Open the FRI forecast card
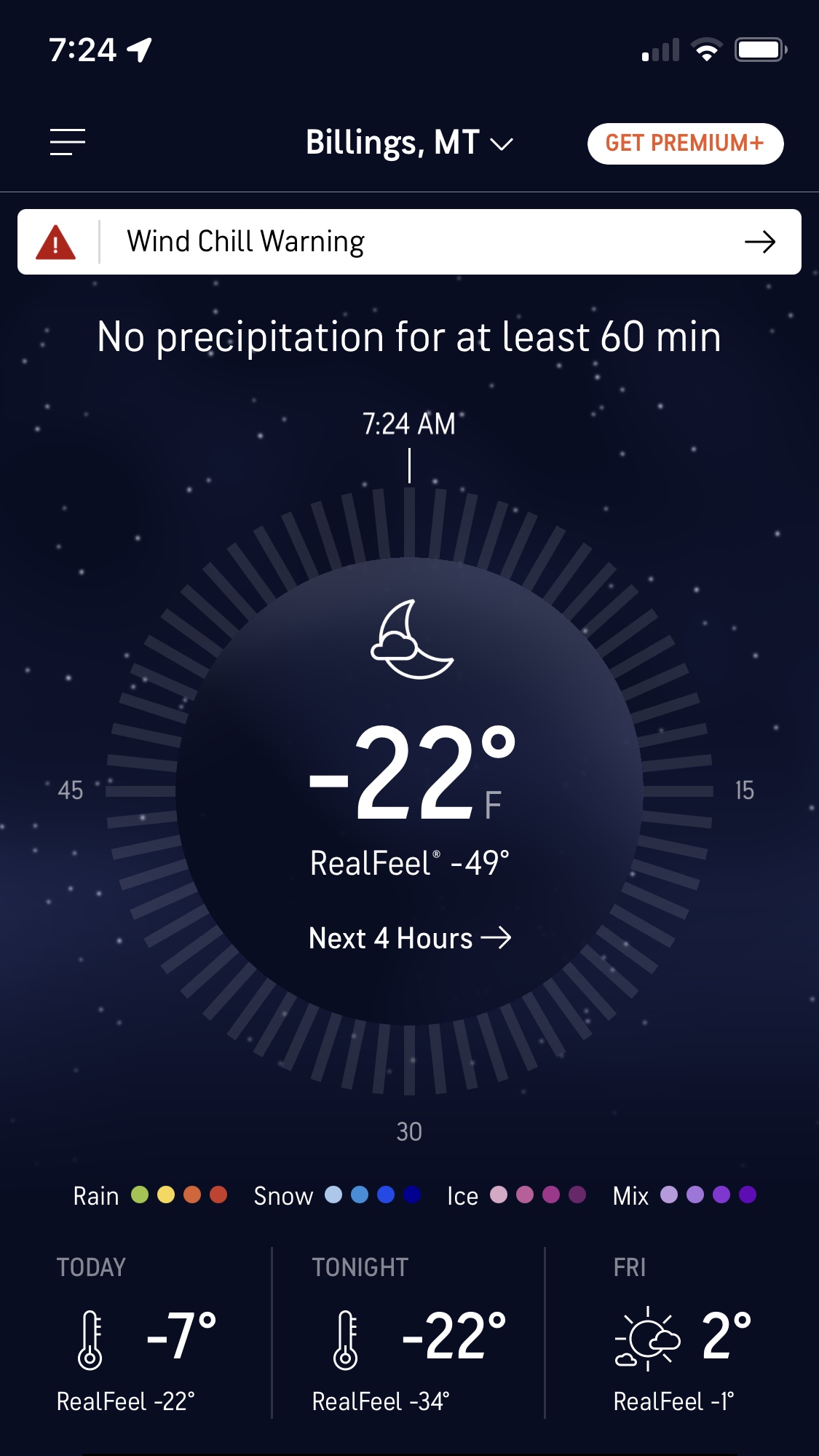Image resolution: width=819 pixels, height=1456 pixels. click(x=681, y=1333)
